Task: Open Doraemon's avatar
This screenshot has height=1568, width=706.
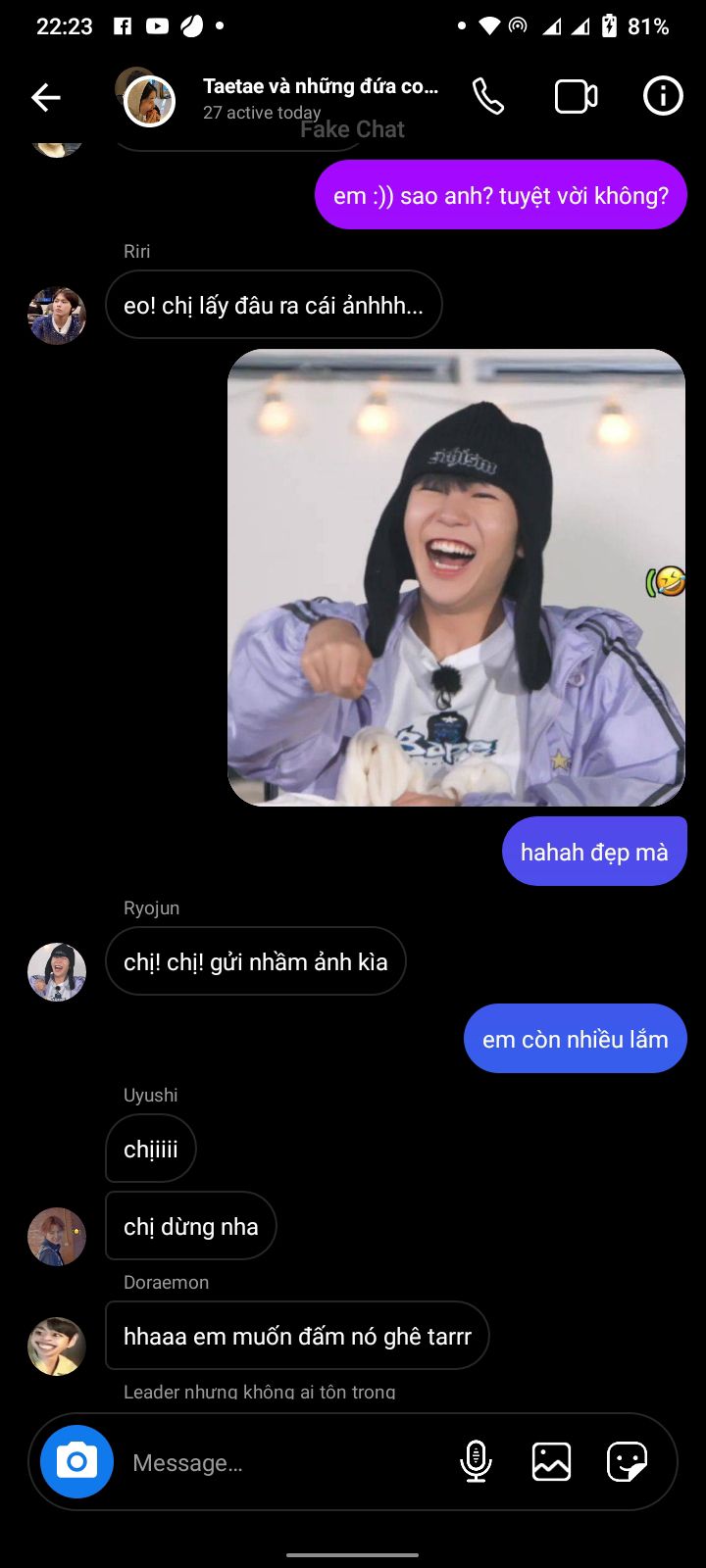Action: [x=57, y=1346]
